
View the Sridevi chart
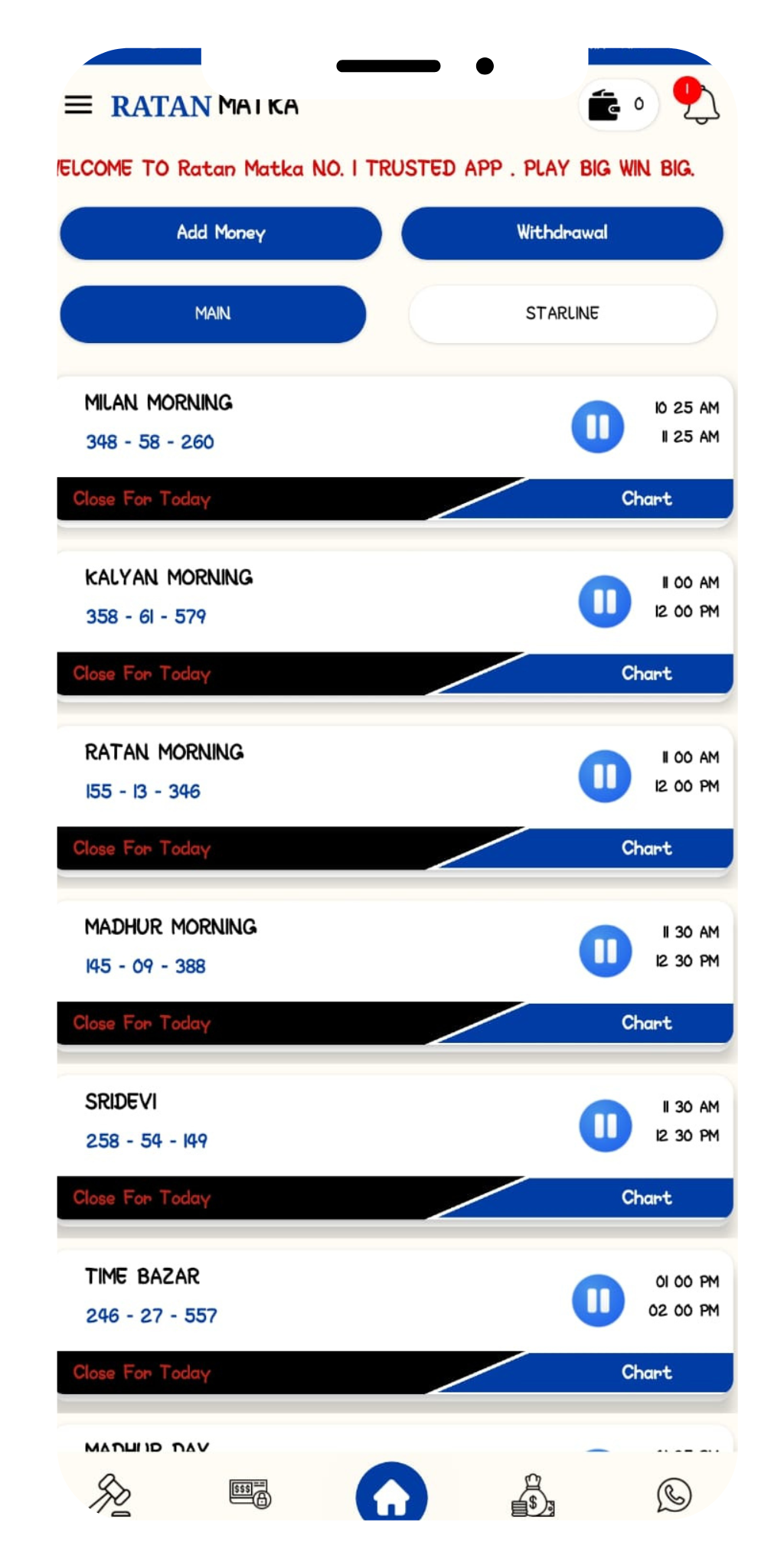coord(646,1197)
